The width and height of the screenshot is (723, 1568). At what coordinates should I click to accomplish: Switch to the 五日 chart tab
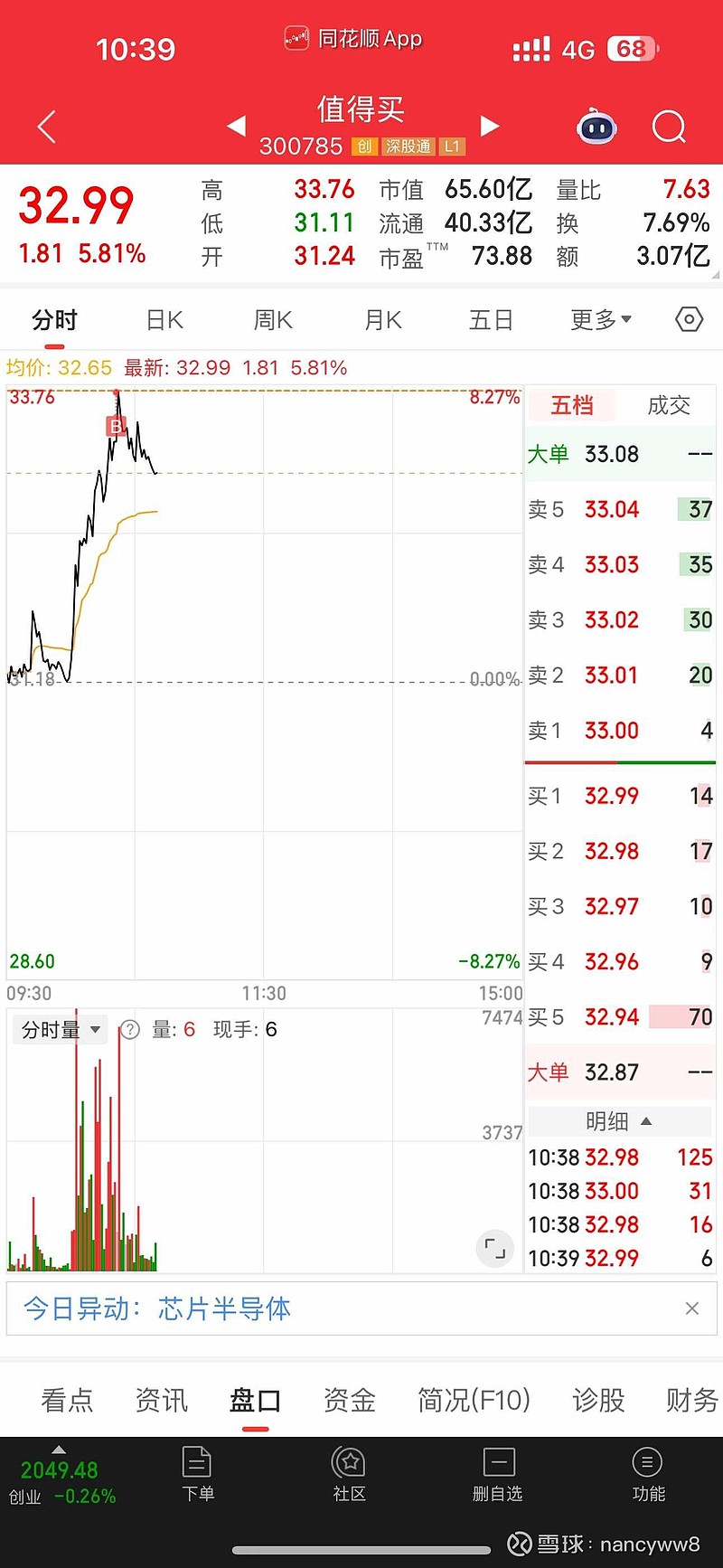pos(491,320)
